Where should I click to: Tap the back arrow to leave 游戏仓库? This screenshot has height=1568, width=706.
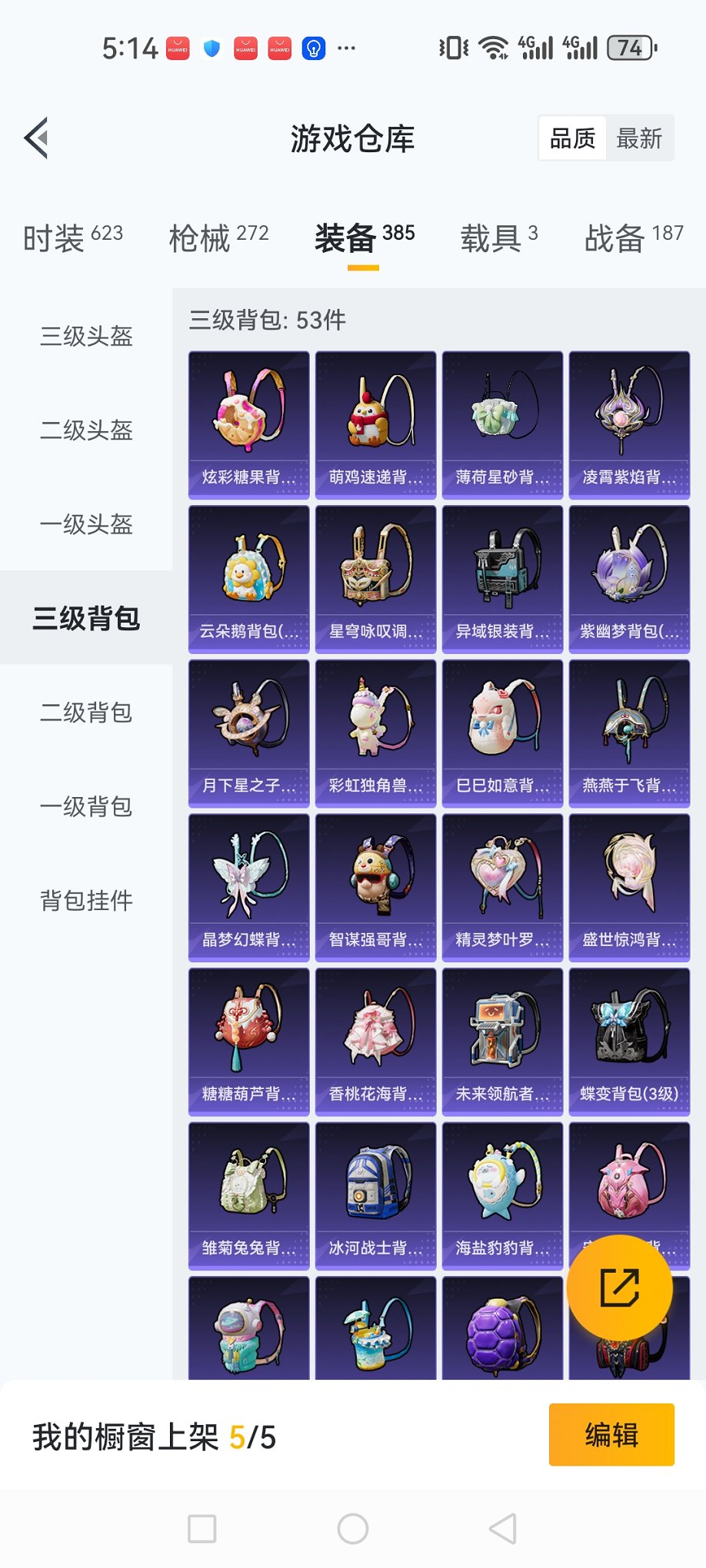[35, 137]
